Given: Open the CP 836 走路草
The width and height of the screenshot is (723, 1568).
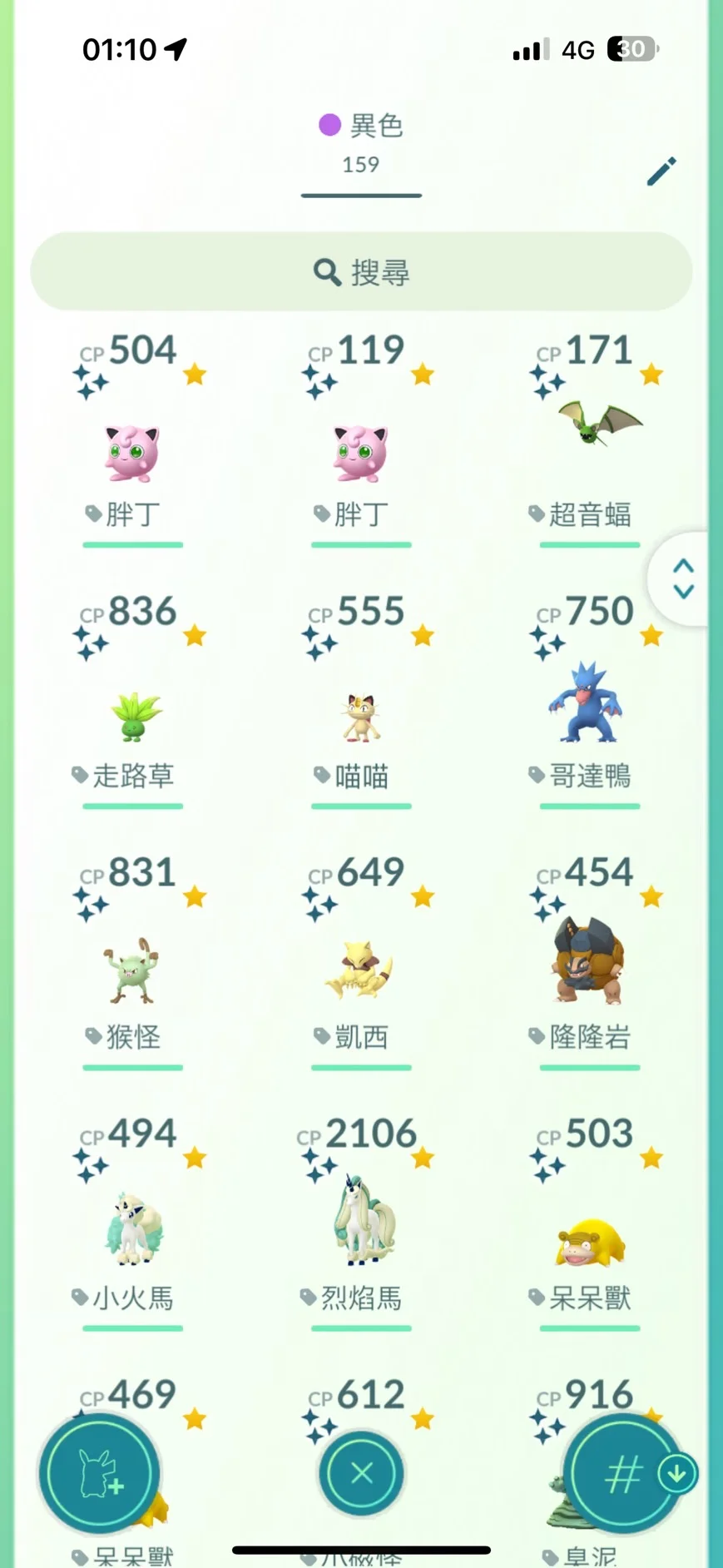Looking at the screenshot, I should (133, 701).
